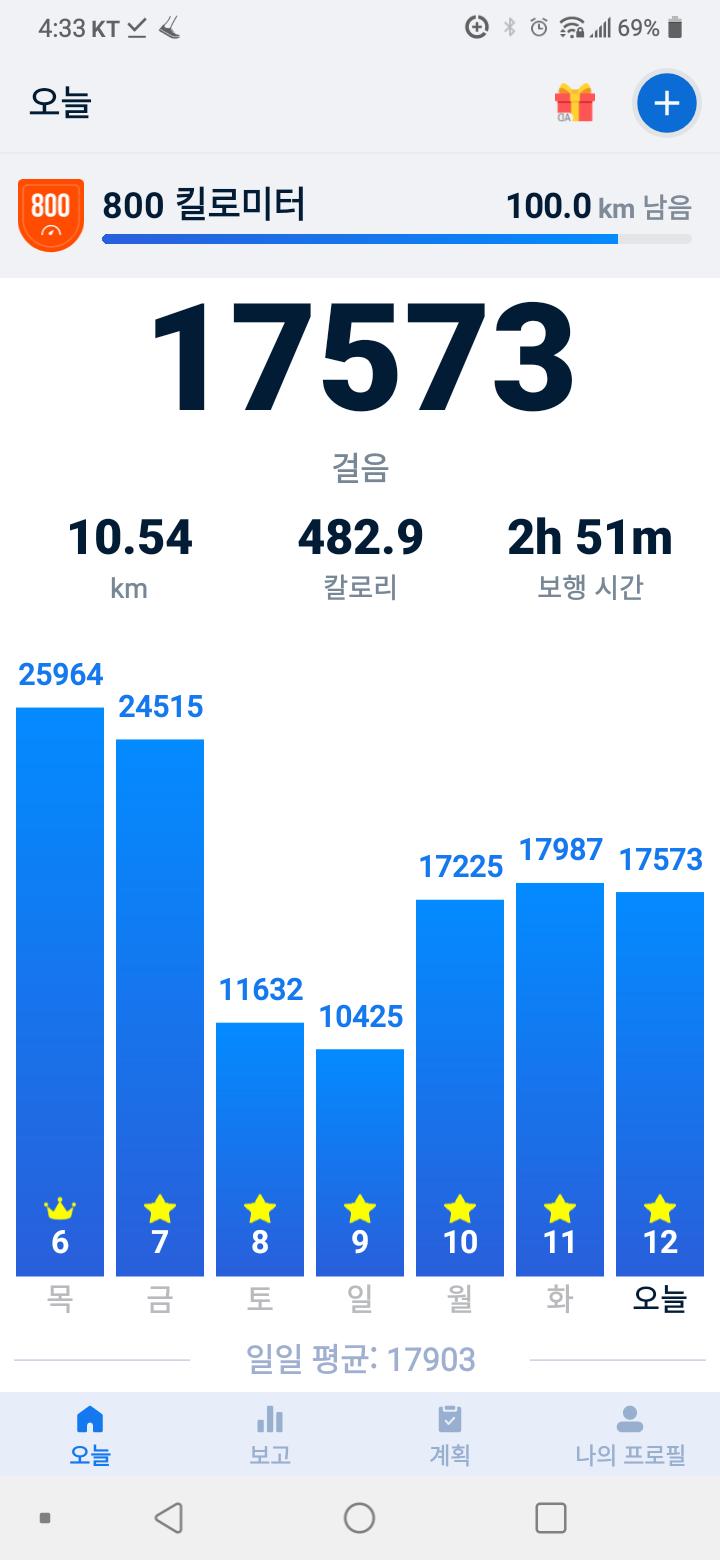The width and height of the screenshot is (720, 1560).
Task: Open the 800 킬로미터 challenge card
Action: [x=360, y=214]
